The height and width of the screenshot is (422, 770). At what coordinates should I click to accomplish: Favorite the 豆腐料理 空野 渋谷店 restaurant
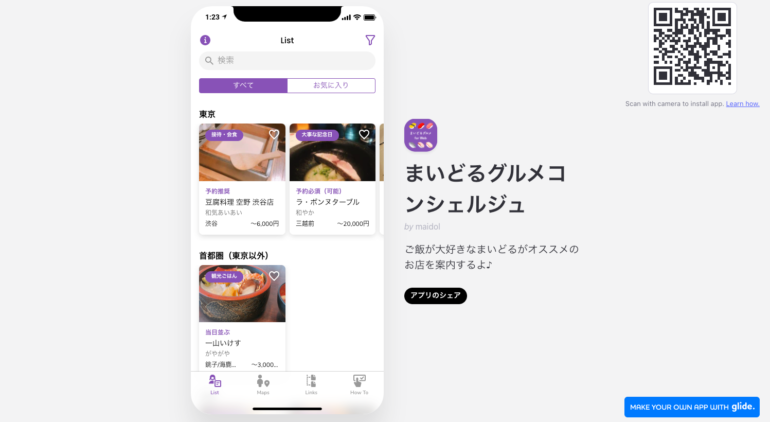coord(274,134)
